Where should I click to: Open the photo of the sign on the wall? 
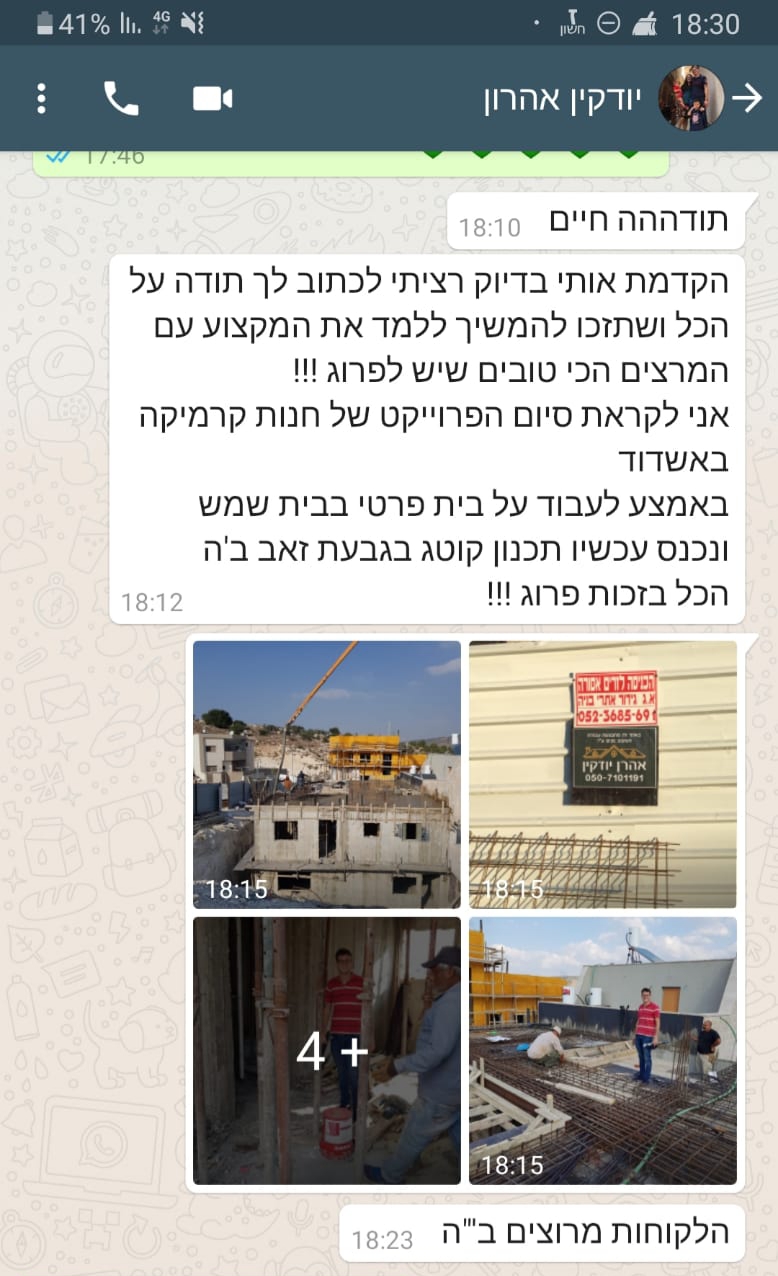pyautogui.click(x=603, y=774)
